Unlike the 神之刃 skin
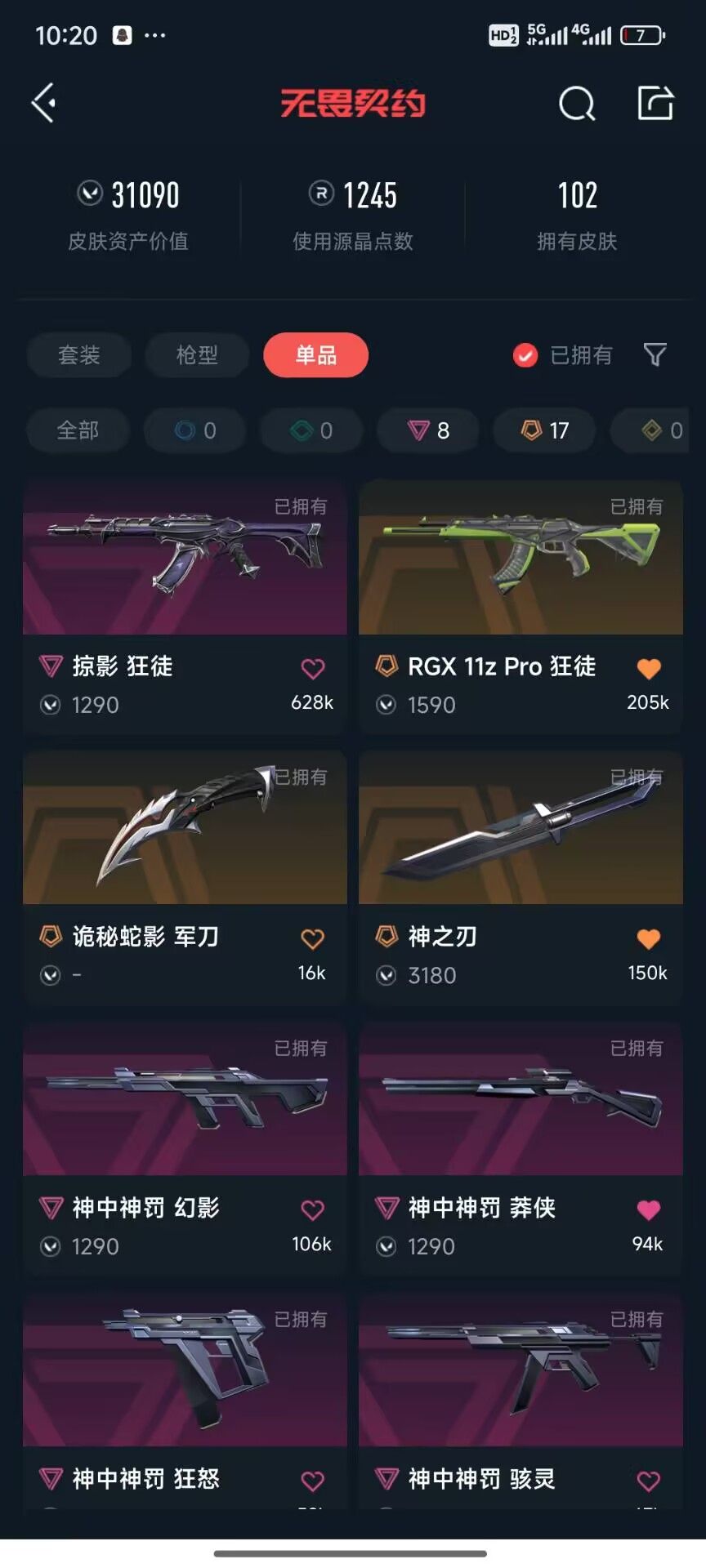Screen dimensions: 706x1568 click(x=649, y=939)
